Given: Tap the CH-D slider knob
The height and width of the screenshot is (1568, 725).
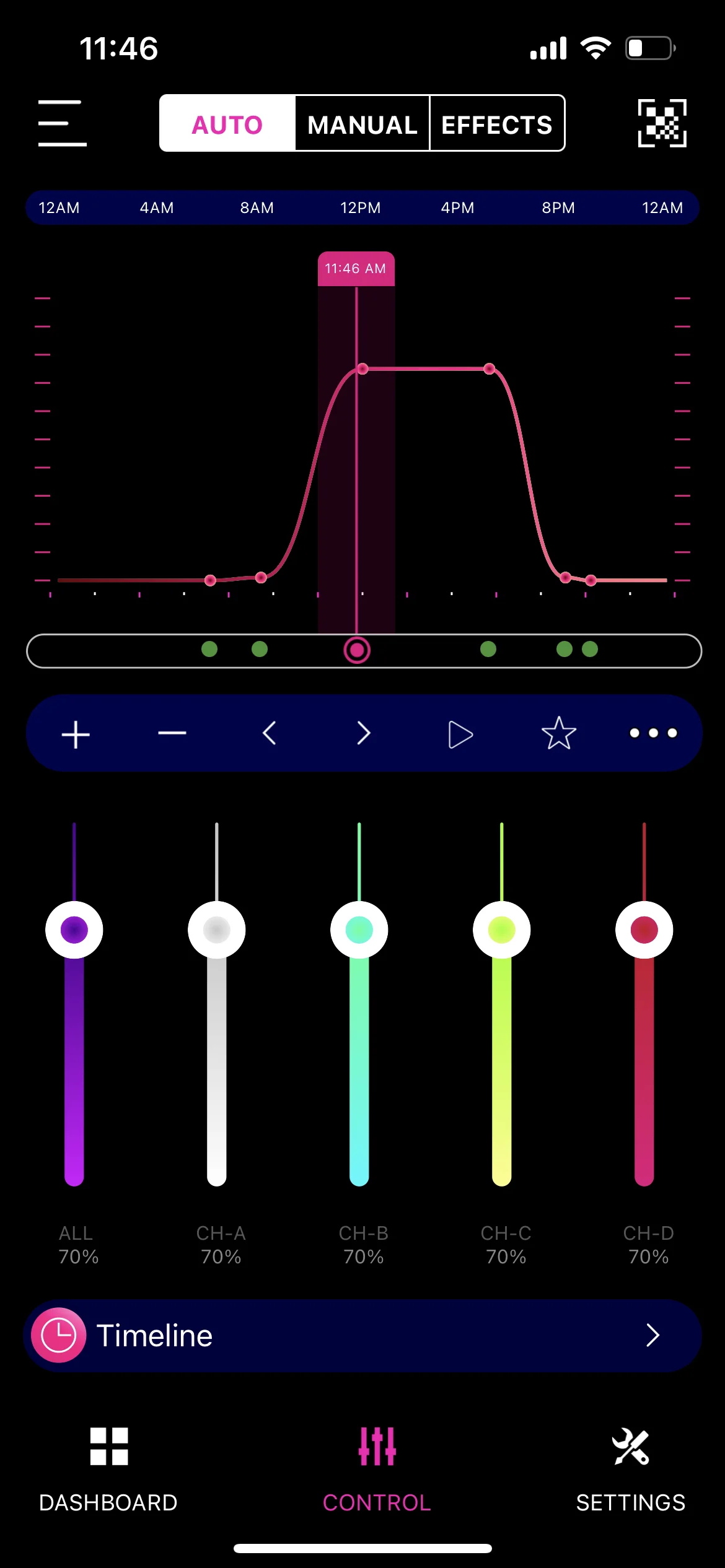Looking at the screenshot, I should (x=644, y=930).
